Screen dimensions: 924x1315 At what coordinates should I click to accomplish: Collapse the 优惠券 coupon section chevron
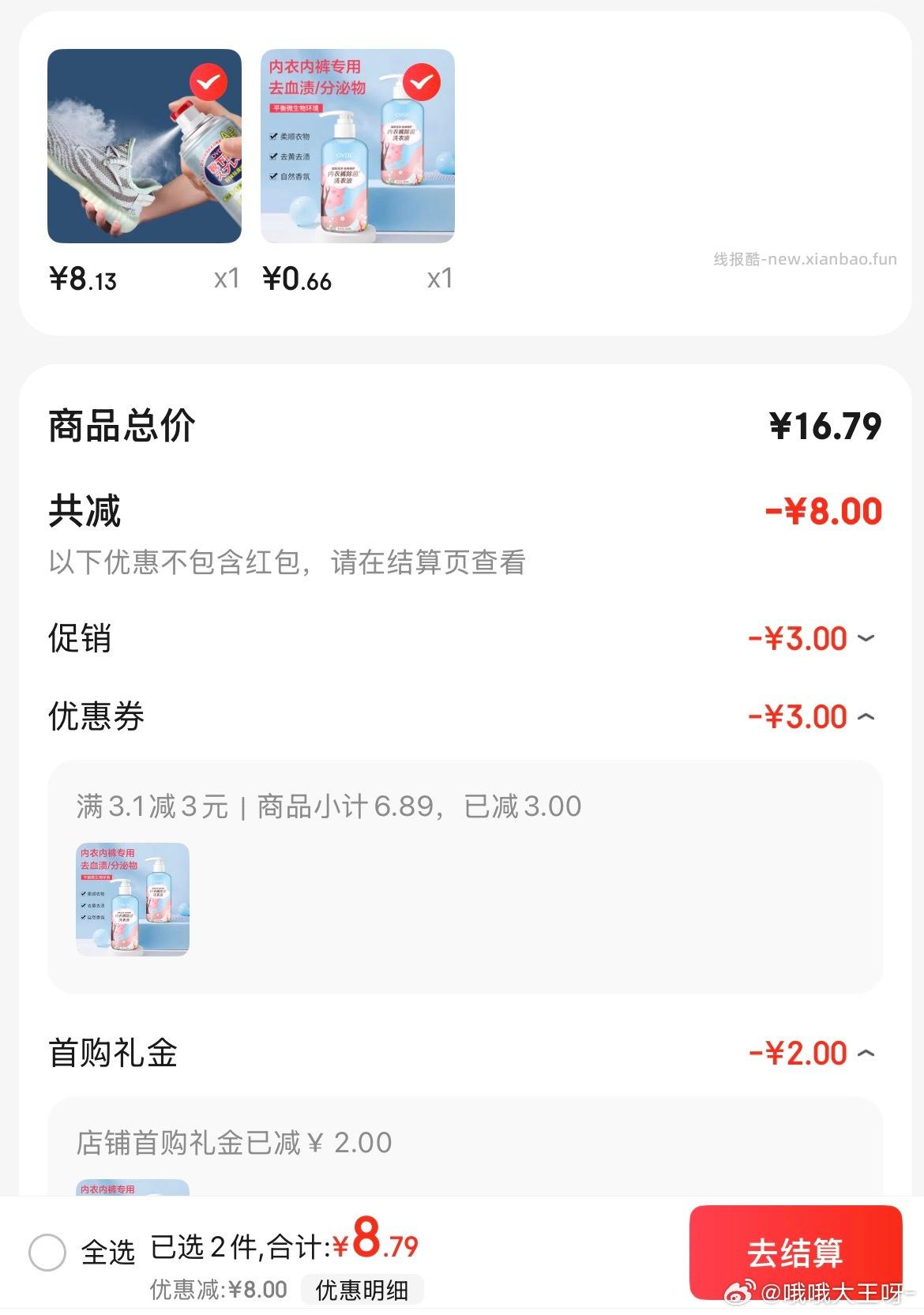point(865,717)
